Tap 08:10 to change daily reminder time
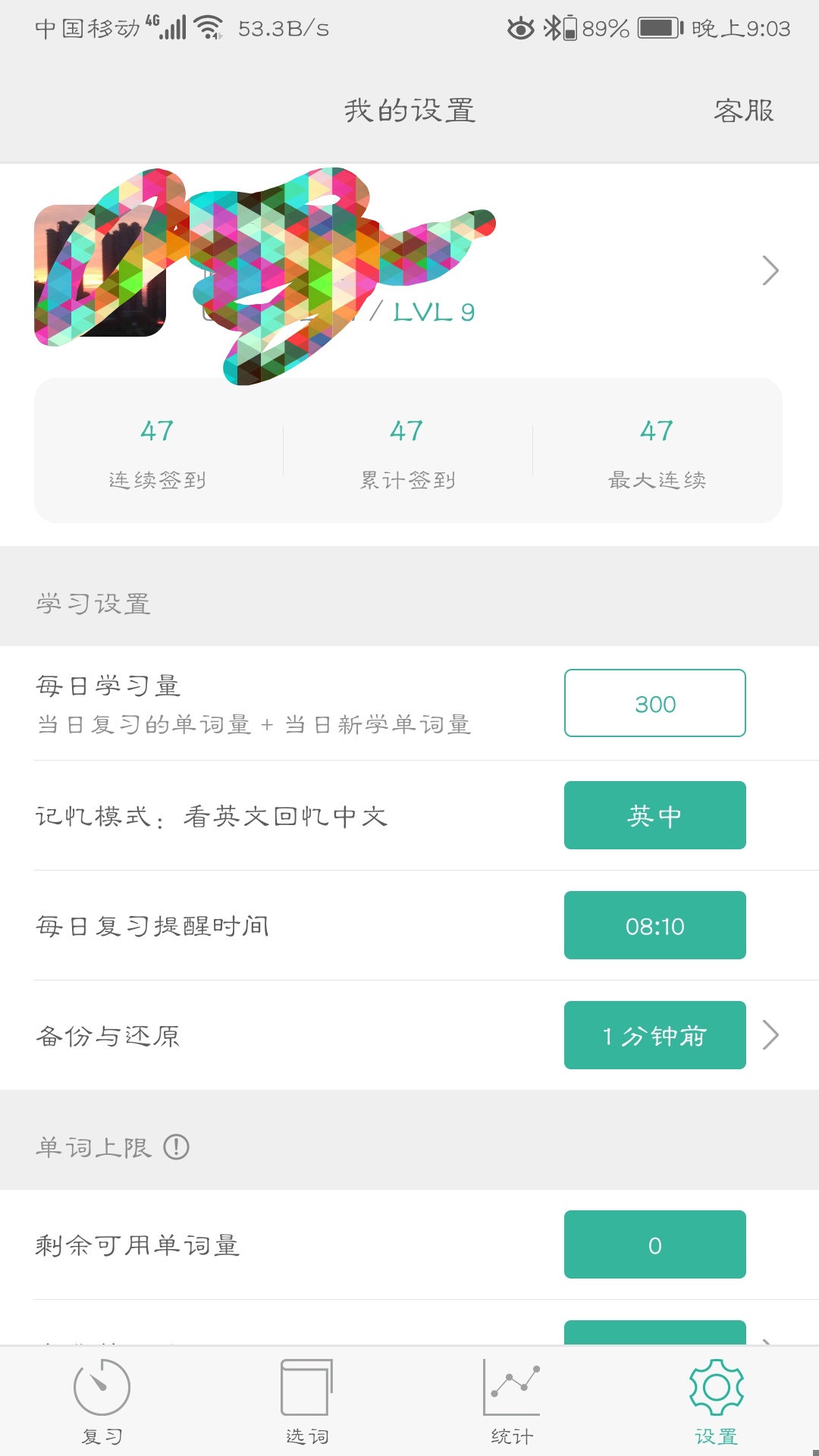The image size is (819, 1456). (654, 925)
